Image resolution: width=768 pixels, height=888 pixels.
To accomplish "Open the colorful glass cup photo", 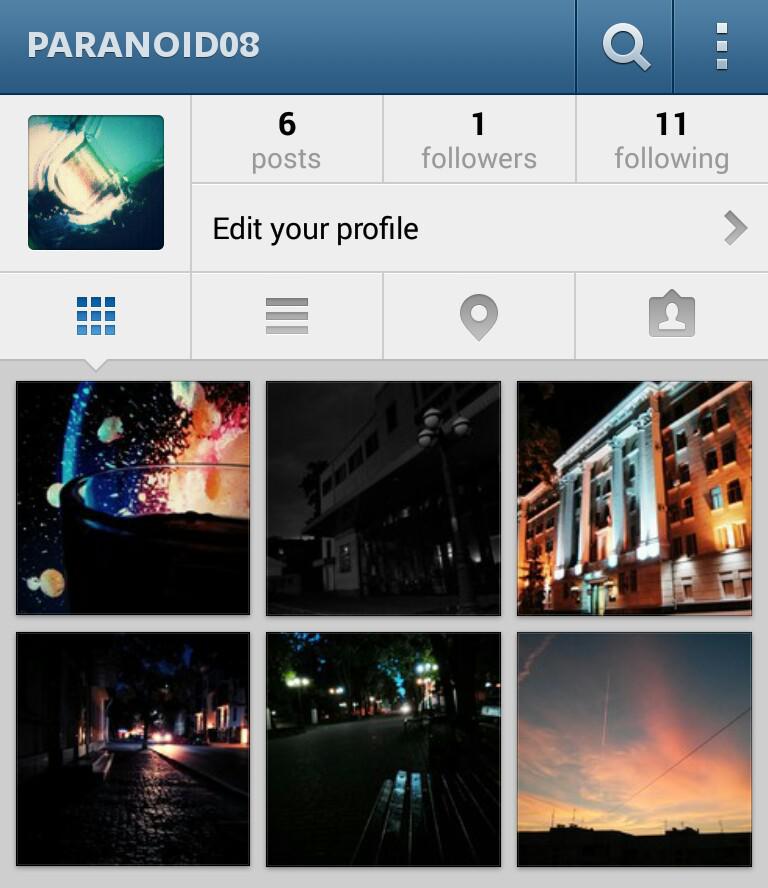I will coord(133,498).
